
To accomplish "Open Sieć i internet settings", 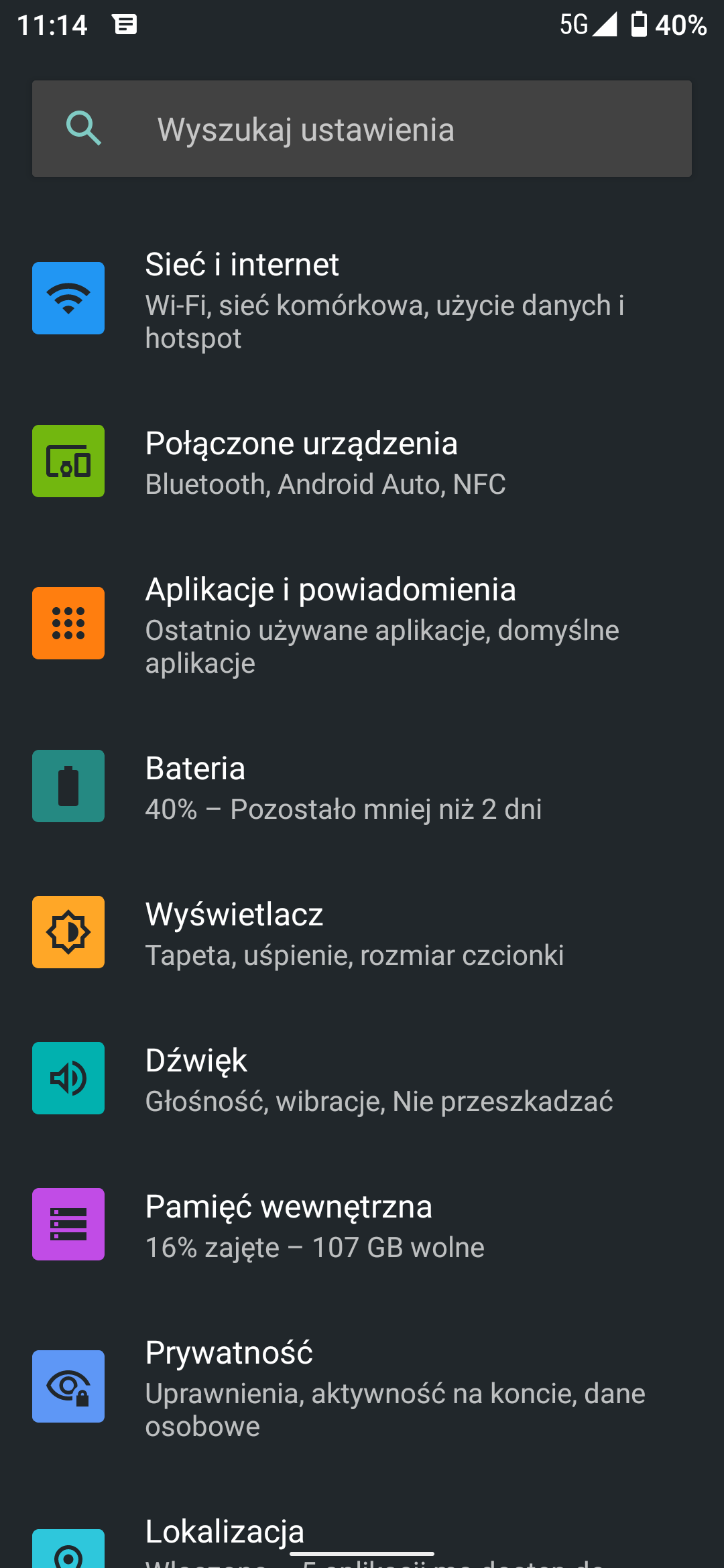I will (x=362, y=299).
